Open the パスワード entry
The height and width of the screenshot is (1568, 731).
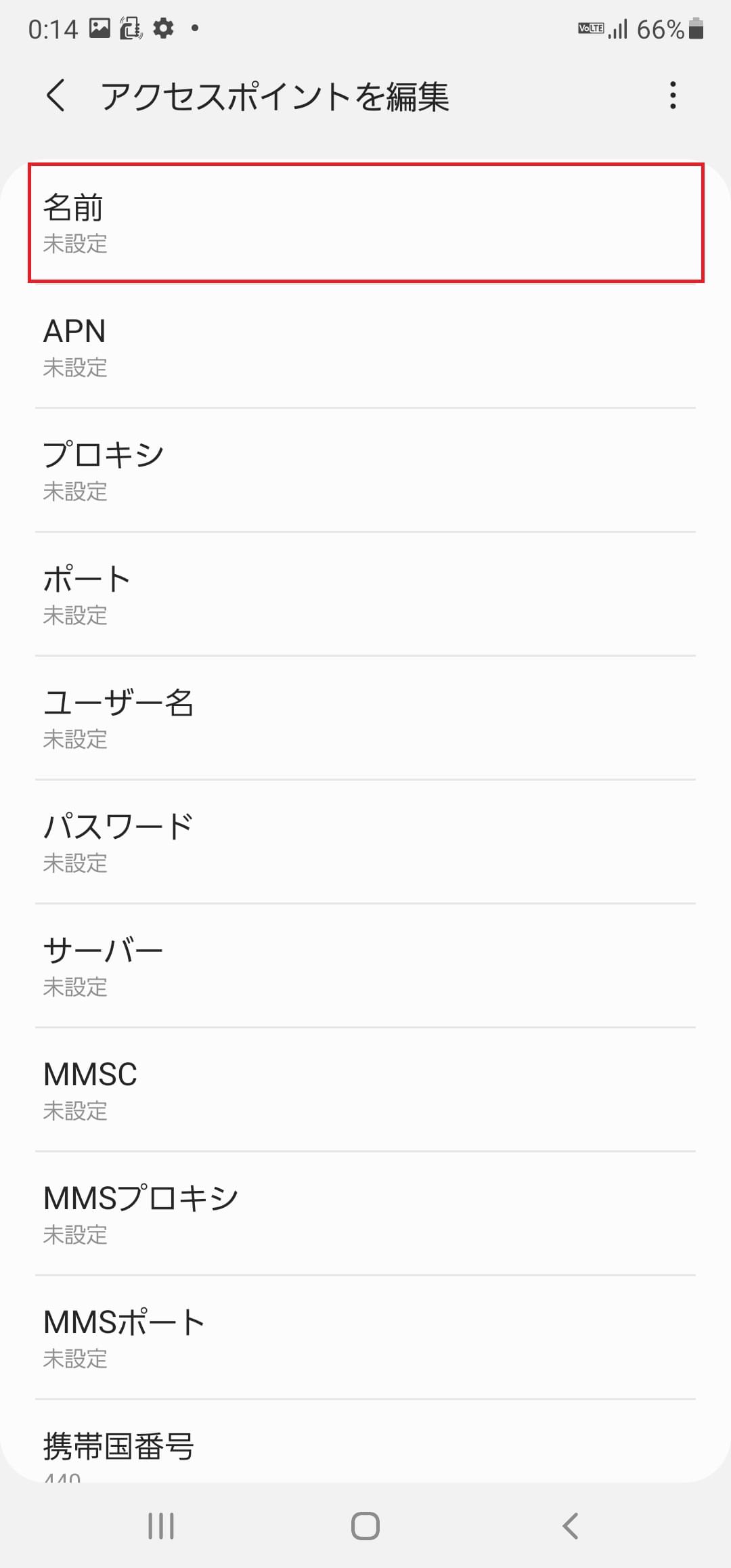pyautogui.click(x=365, y=842)
